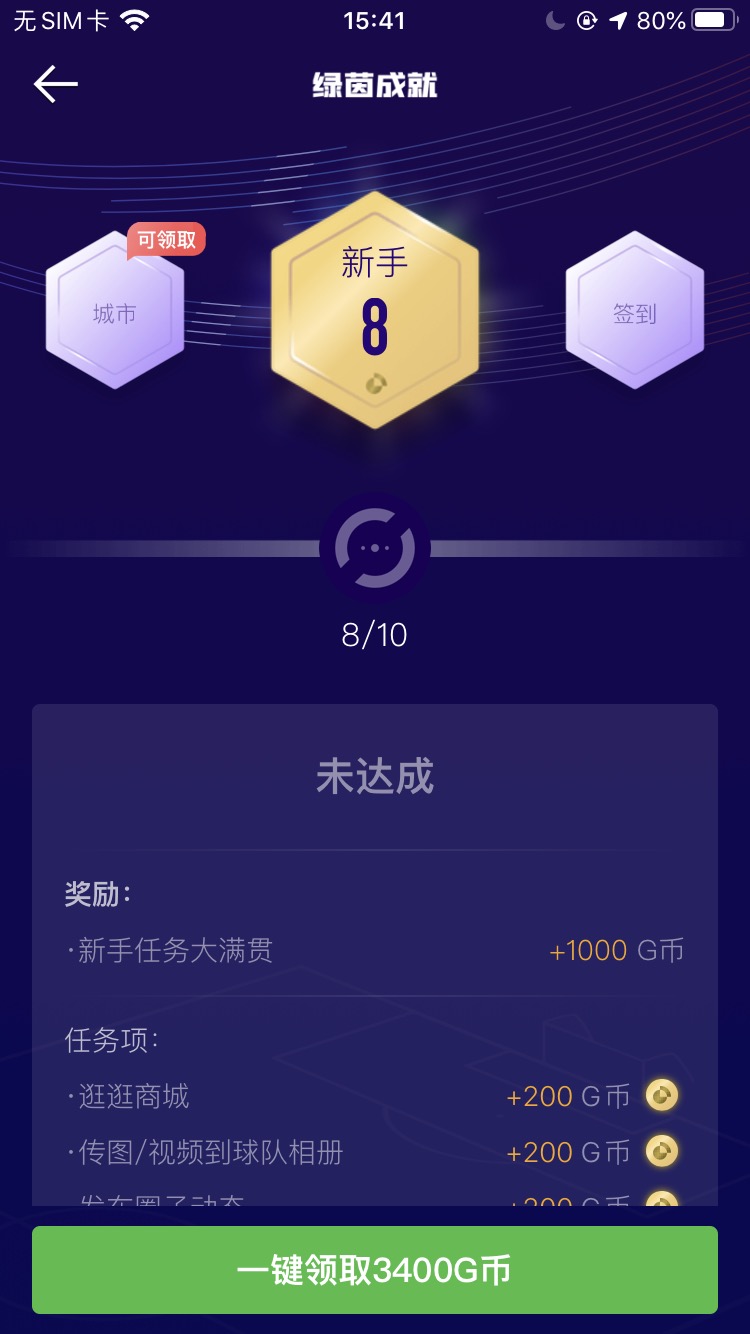The image size is (750, 1334).
Task: Claim all with 一键领取3400G币 button
Action: pos(375,1270)
